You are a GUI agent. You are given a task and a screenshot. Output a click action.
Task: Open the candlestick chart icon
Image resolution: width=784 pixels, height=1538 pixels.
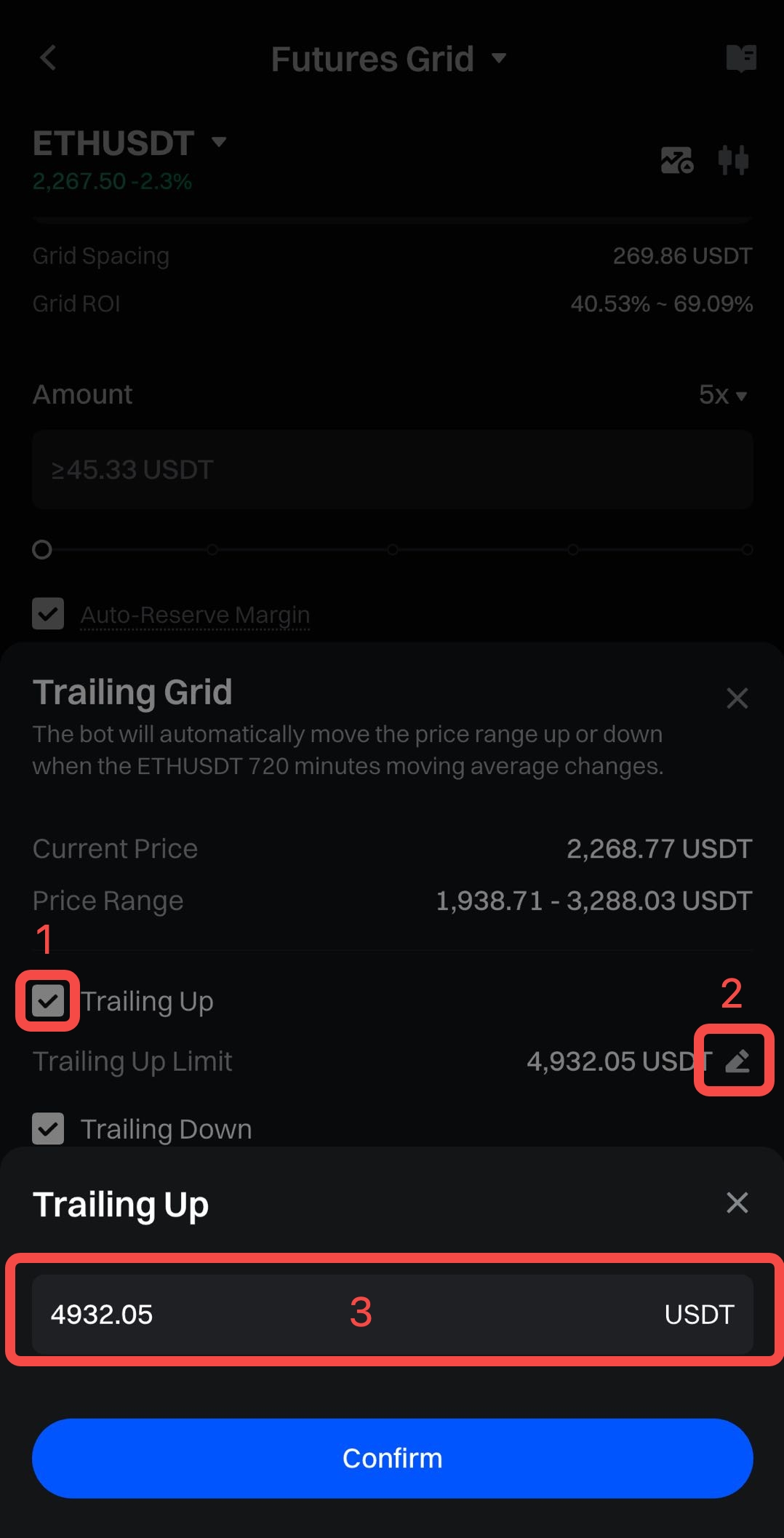[x=733, y=160]
